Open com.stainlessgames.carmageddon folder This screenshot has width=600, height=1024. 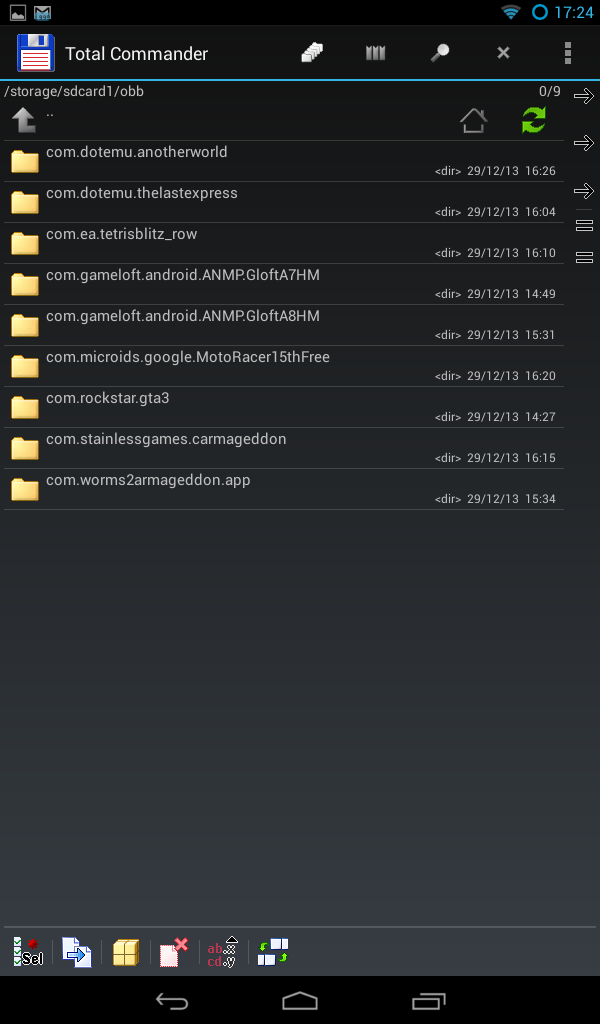[x=284, y=449]
